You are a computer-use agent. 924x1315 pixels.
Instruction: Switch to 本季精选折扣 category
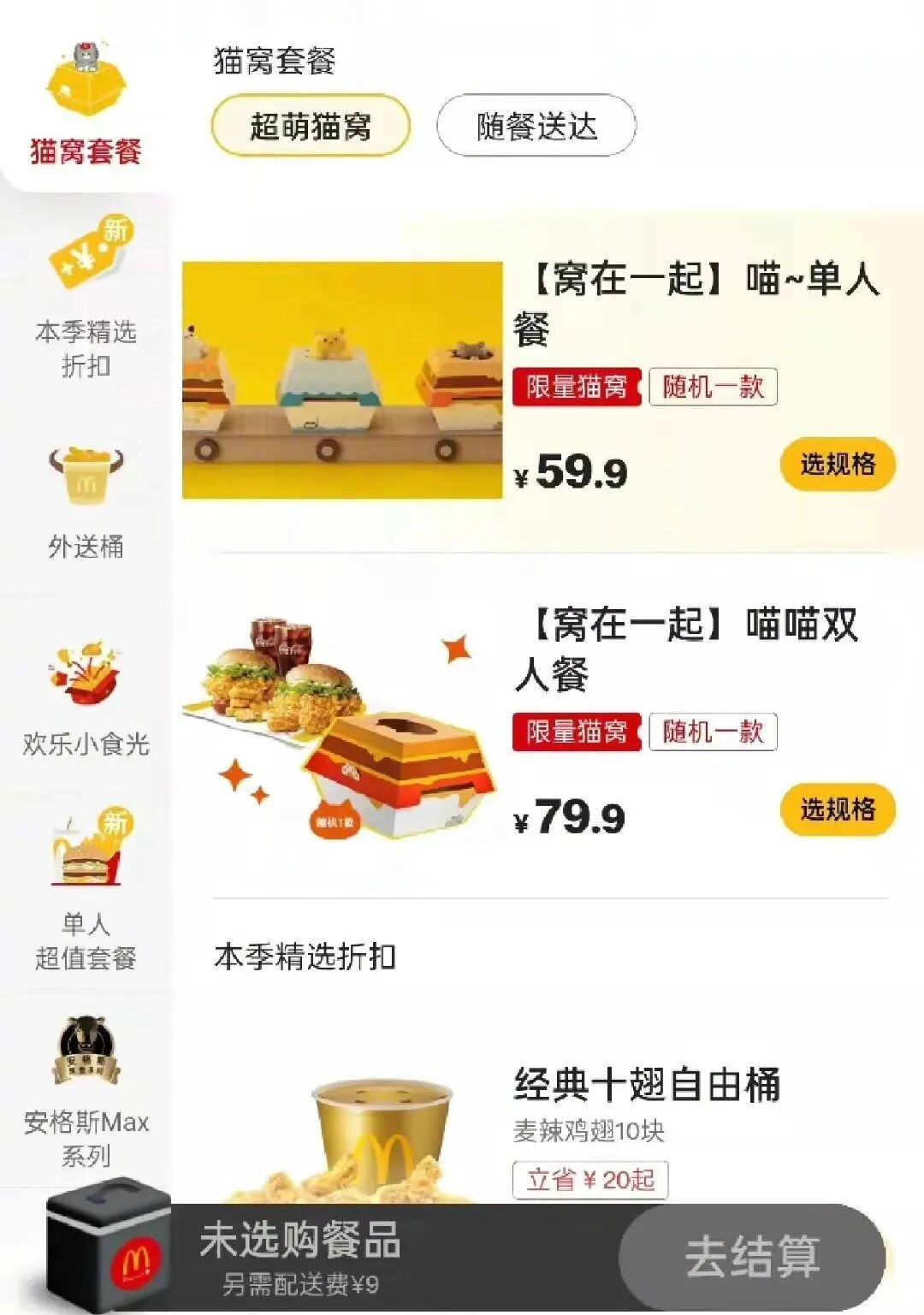[x=86, y=299]
